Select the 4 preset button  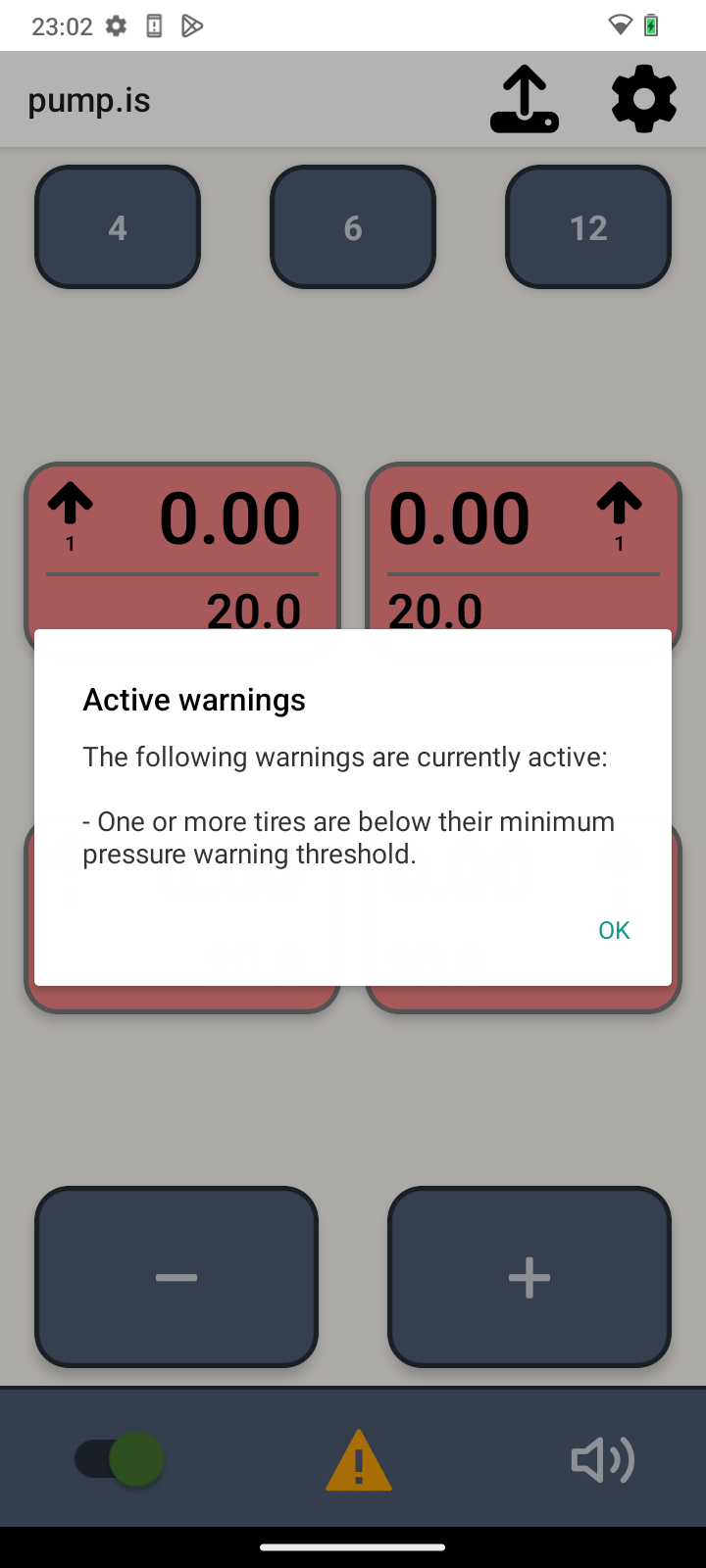pyautogui.click(x=118, y=227)
